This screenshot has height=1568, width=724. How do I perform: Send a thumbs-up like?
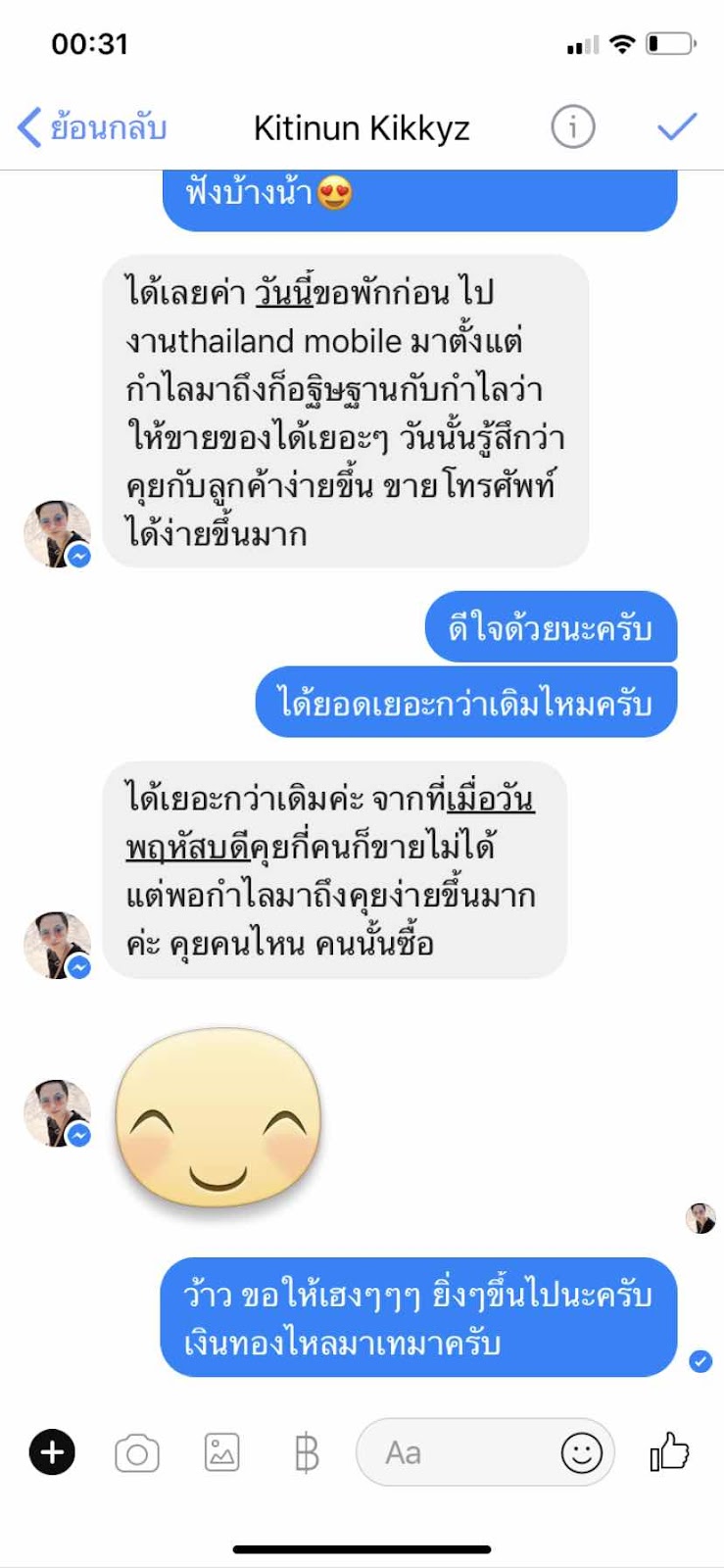[670, 1451]
